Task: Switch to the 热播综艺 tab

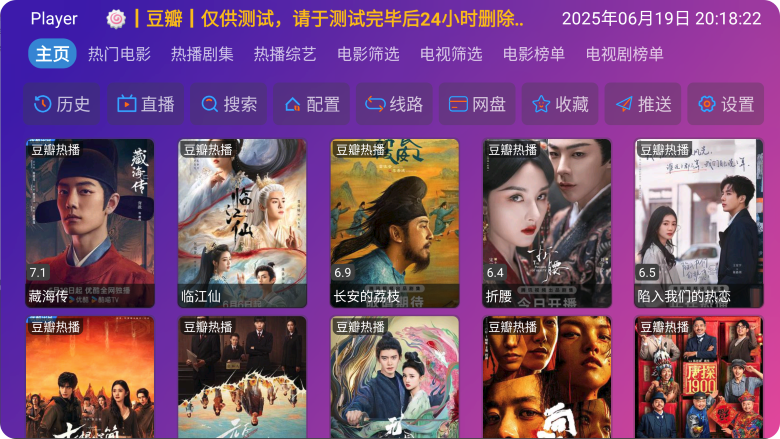Action: click(x=285, y=54)
